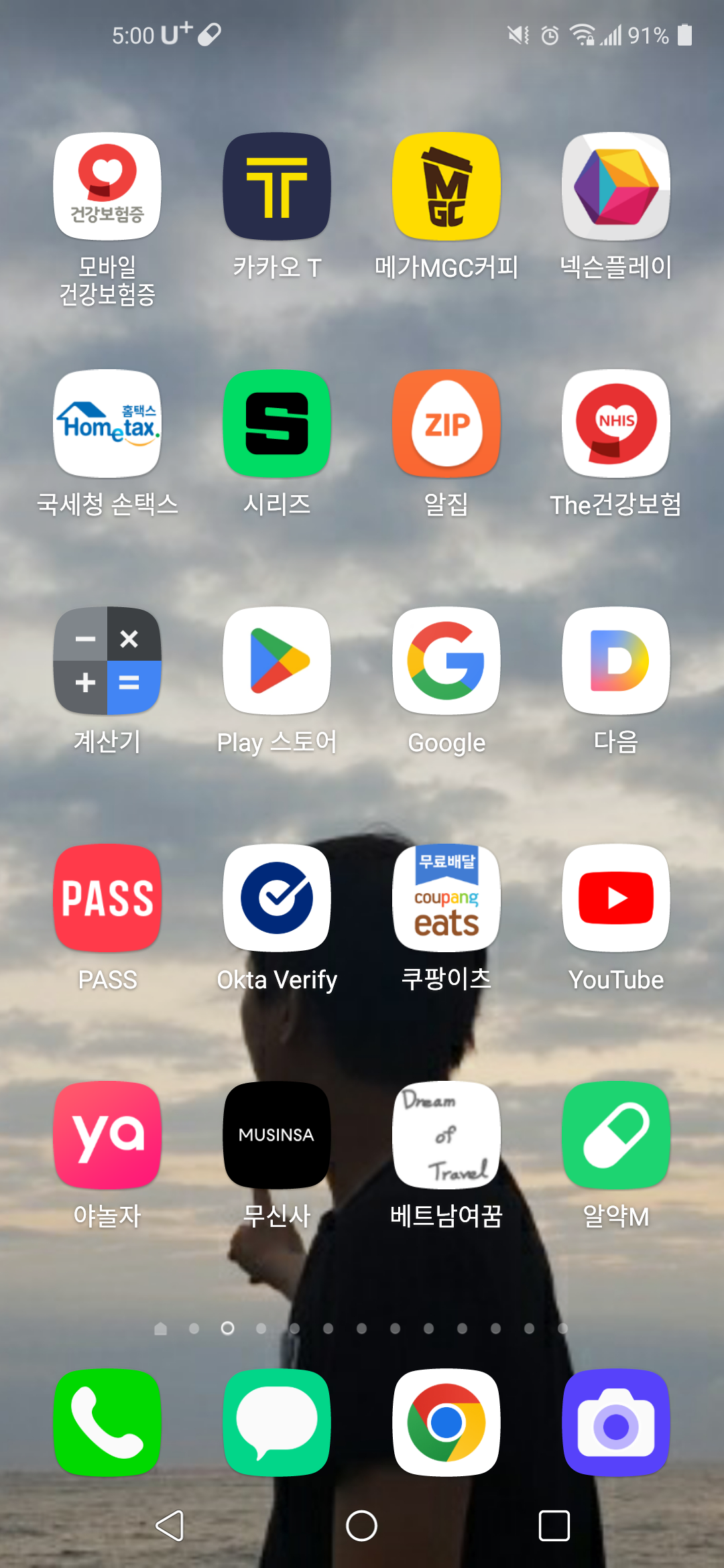This screenshot has height=1568, width=724.
Task: Open the Google app
Action: [x=446, y=661]
